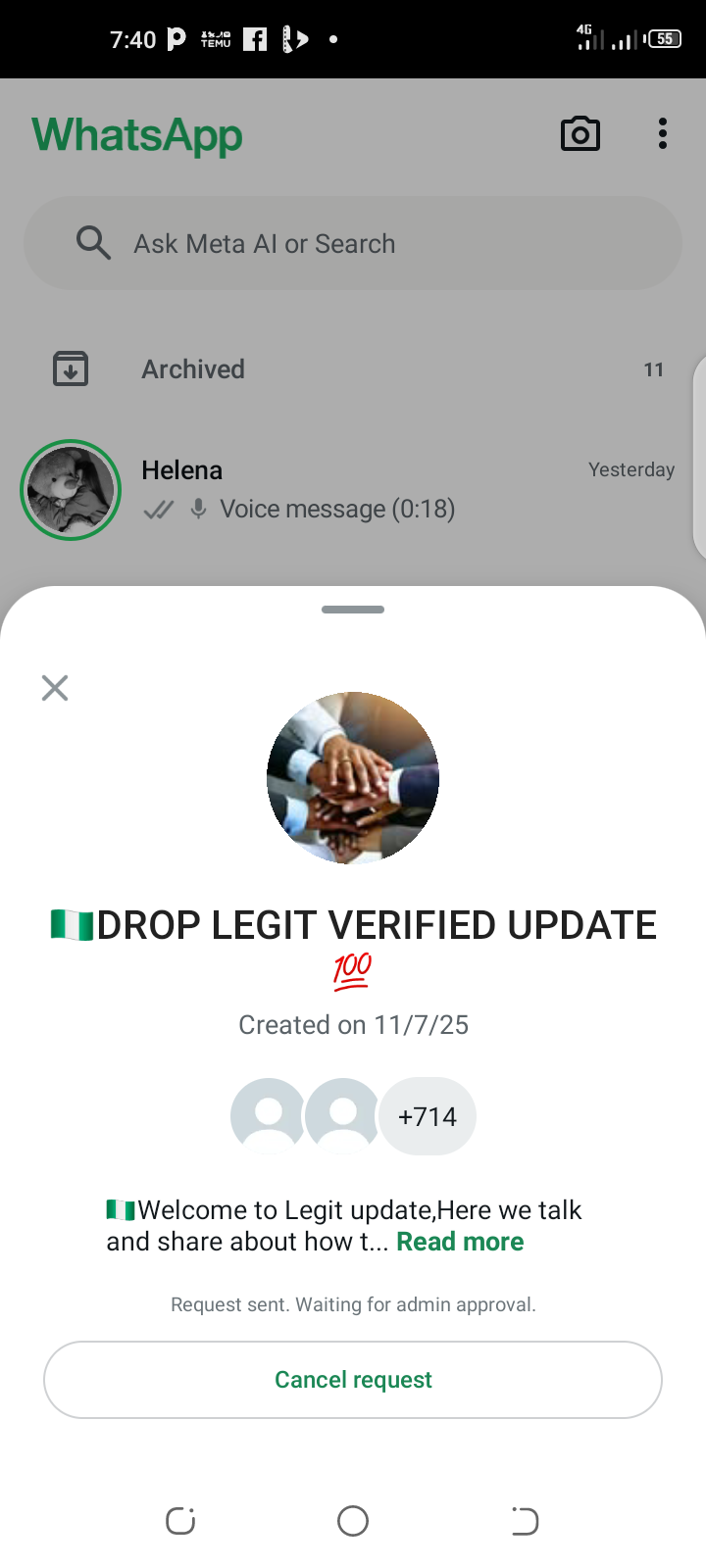Go to the system home screen
The height and width of the screenshot is (1568, 706).
point(353,1521)
